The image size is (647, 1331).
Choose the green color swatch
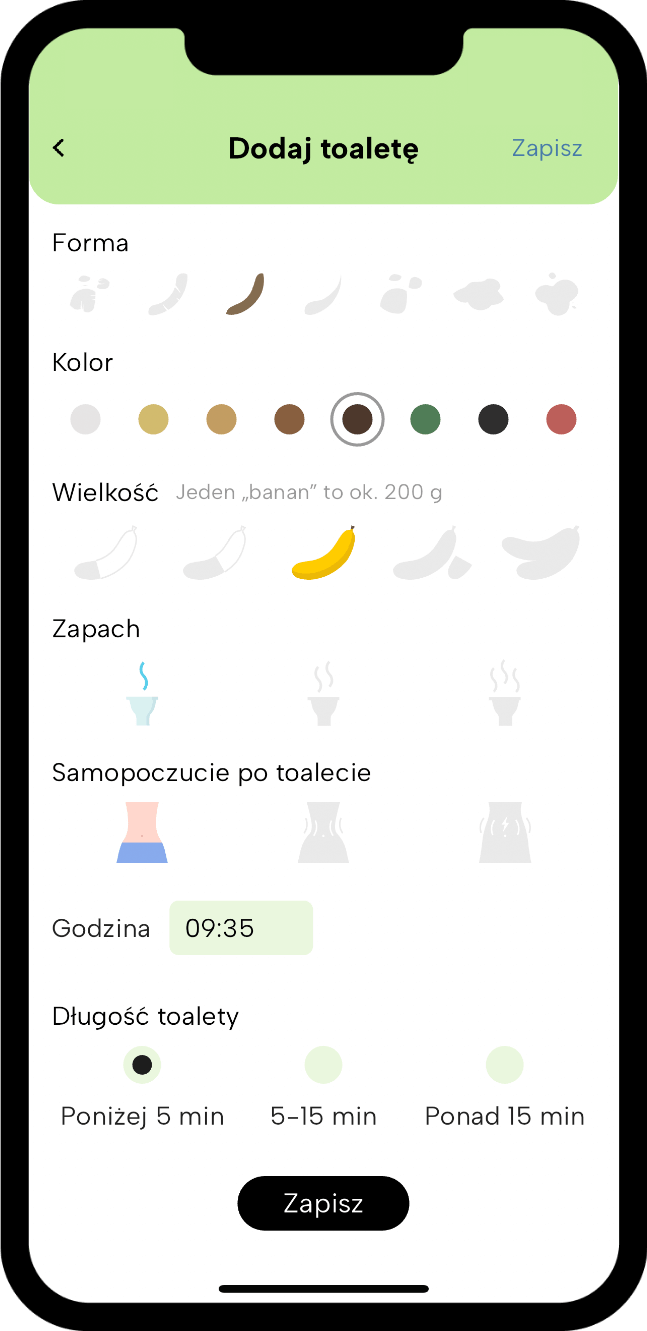[425, 419]
